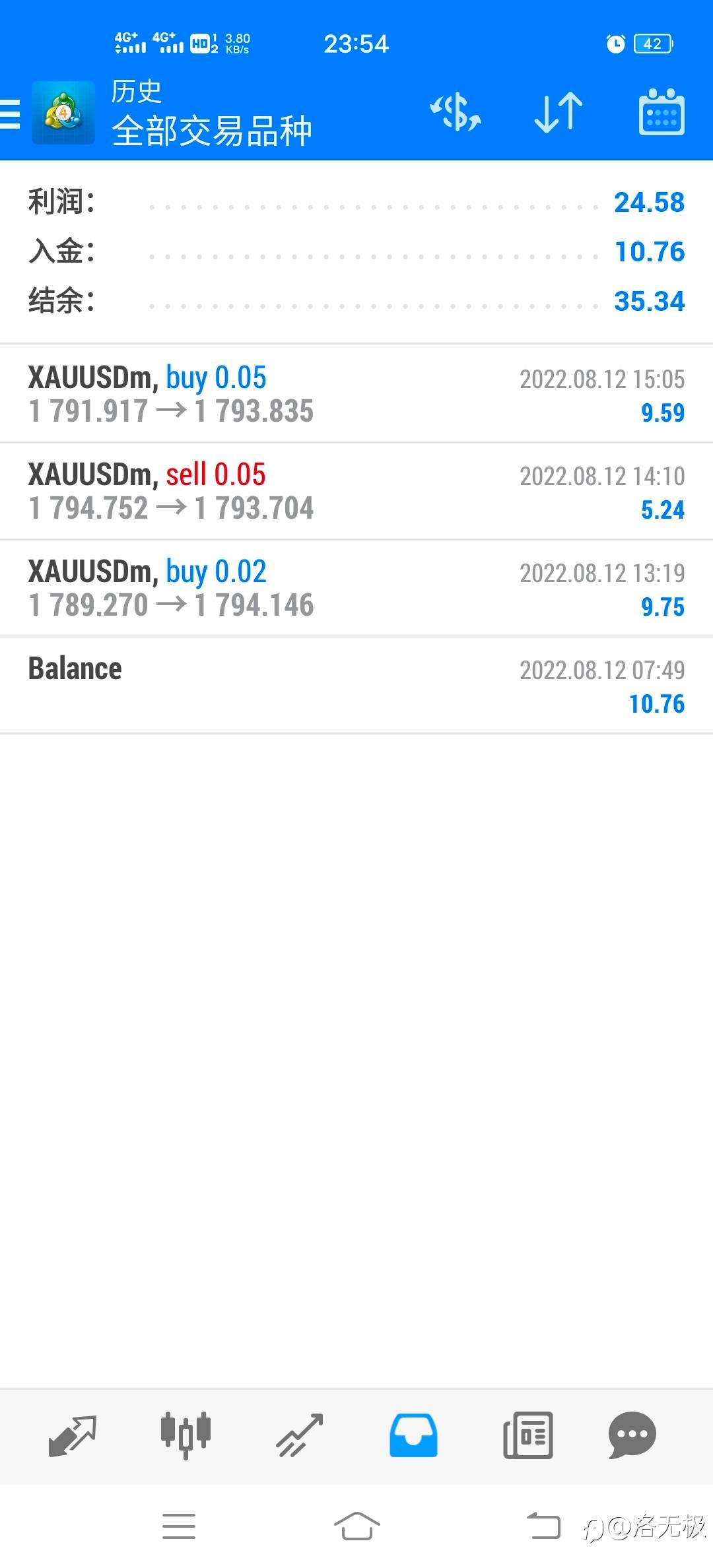Open the XAUUSDm buy 0.05 trade
The height and width of the screenshot is (1568, 713).
pyautogui.click(x=356, y=394)
